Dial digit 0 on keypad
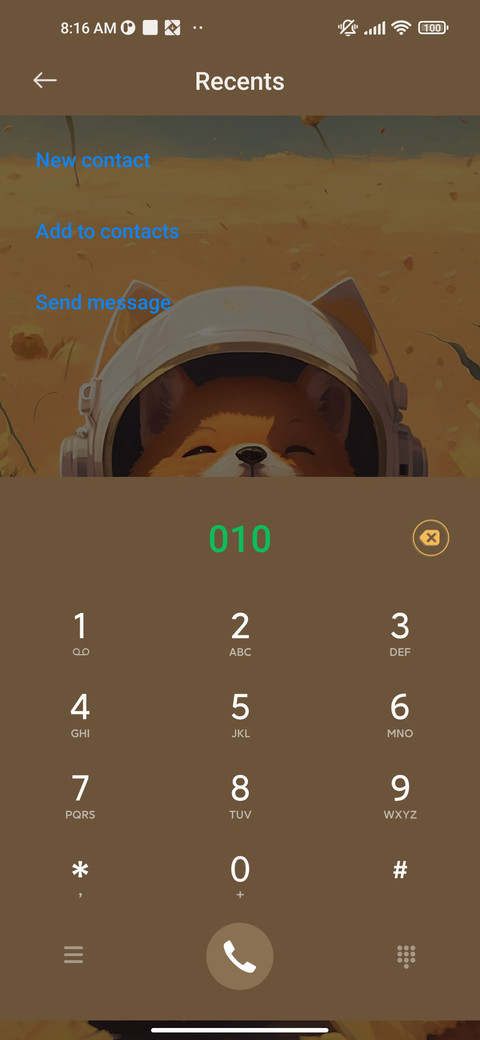The width and height of the screenshot is (480, 1040). click(x=240, y=878)
